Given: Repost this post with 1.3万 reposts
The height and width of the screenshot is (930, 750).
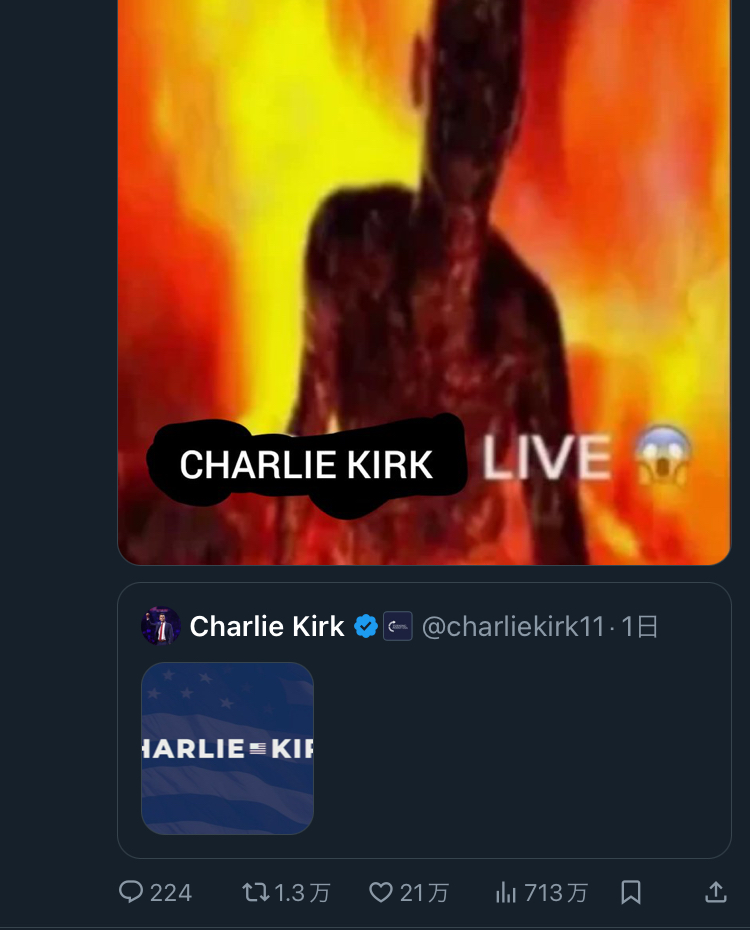Looking at the screenshot, I should coord(256,892).
